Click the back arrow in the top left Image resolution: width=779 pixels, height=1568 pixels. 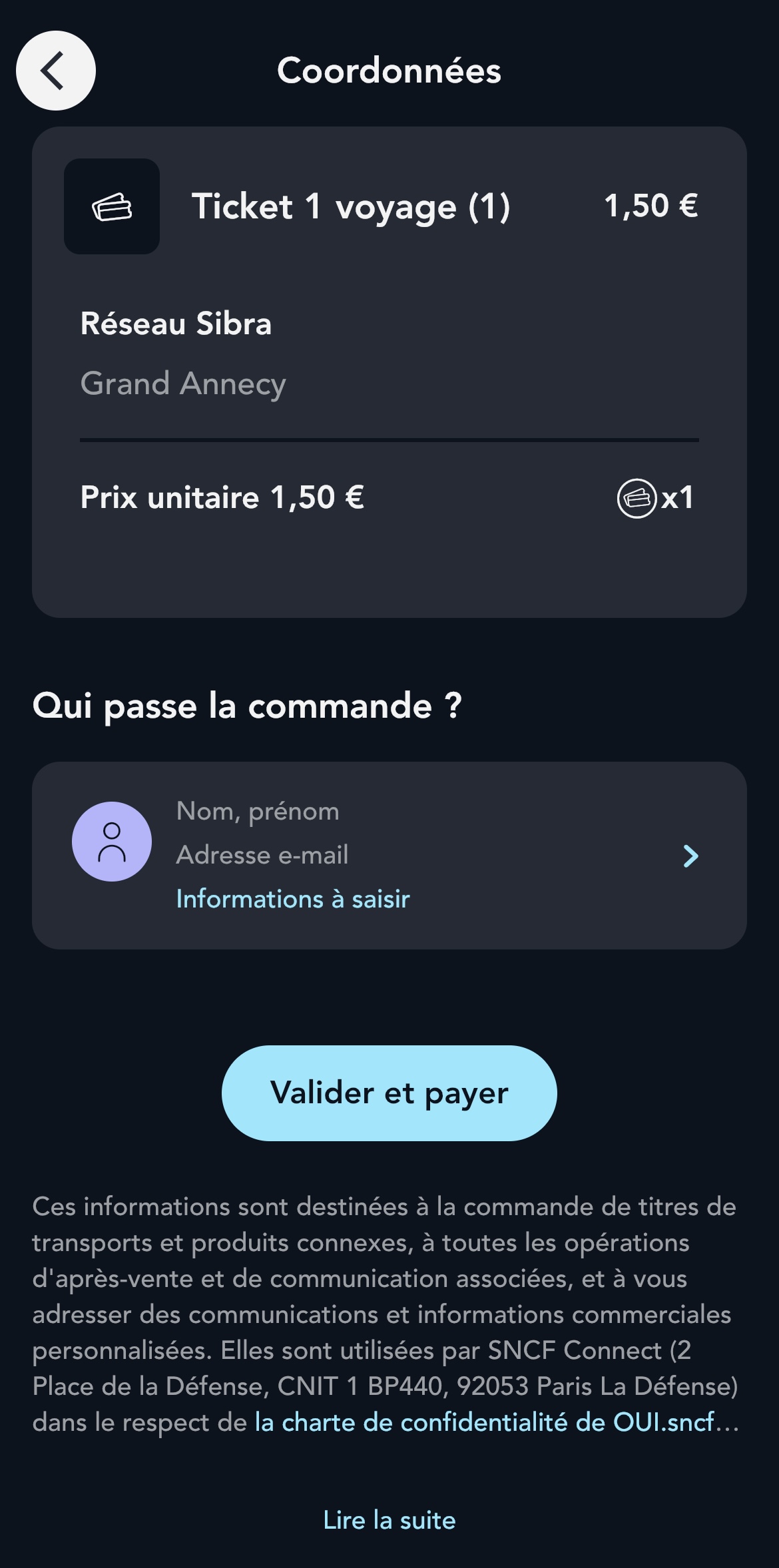pyautogui.click(x=55, y=70)
